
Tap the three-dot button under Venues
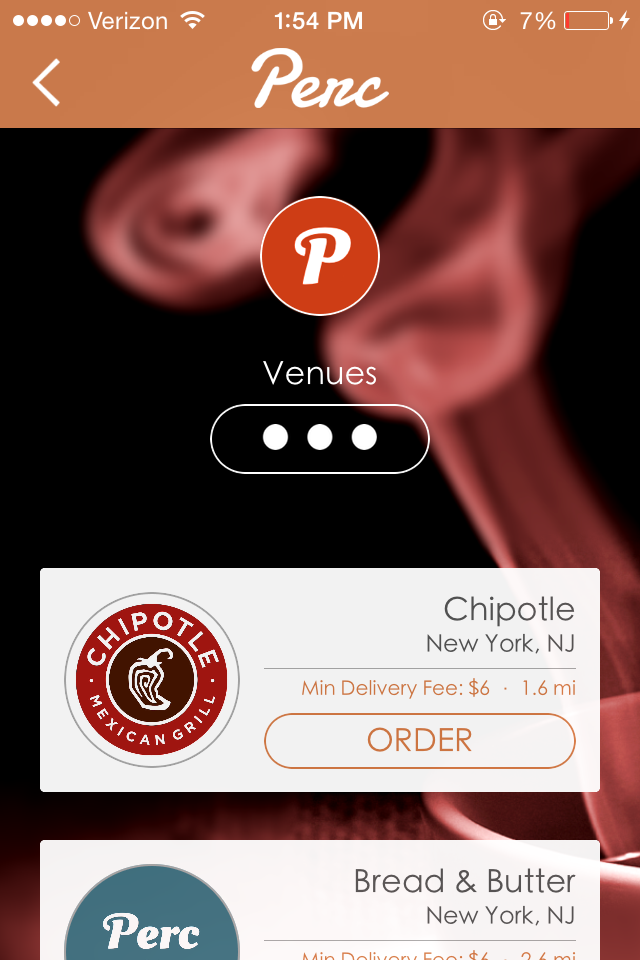point(320,438)
